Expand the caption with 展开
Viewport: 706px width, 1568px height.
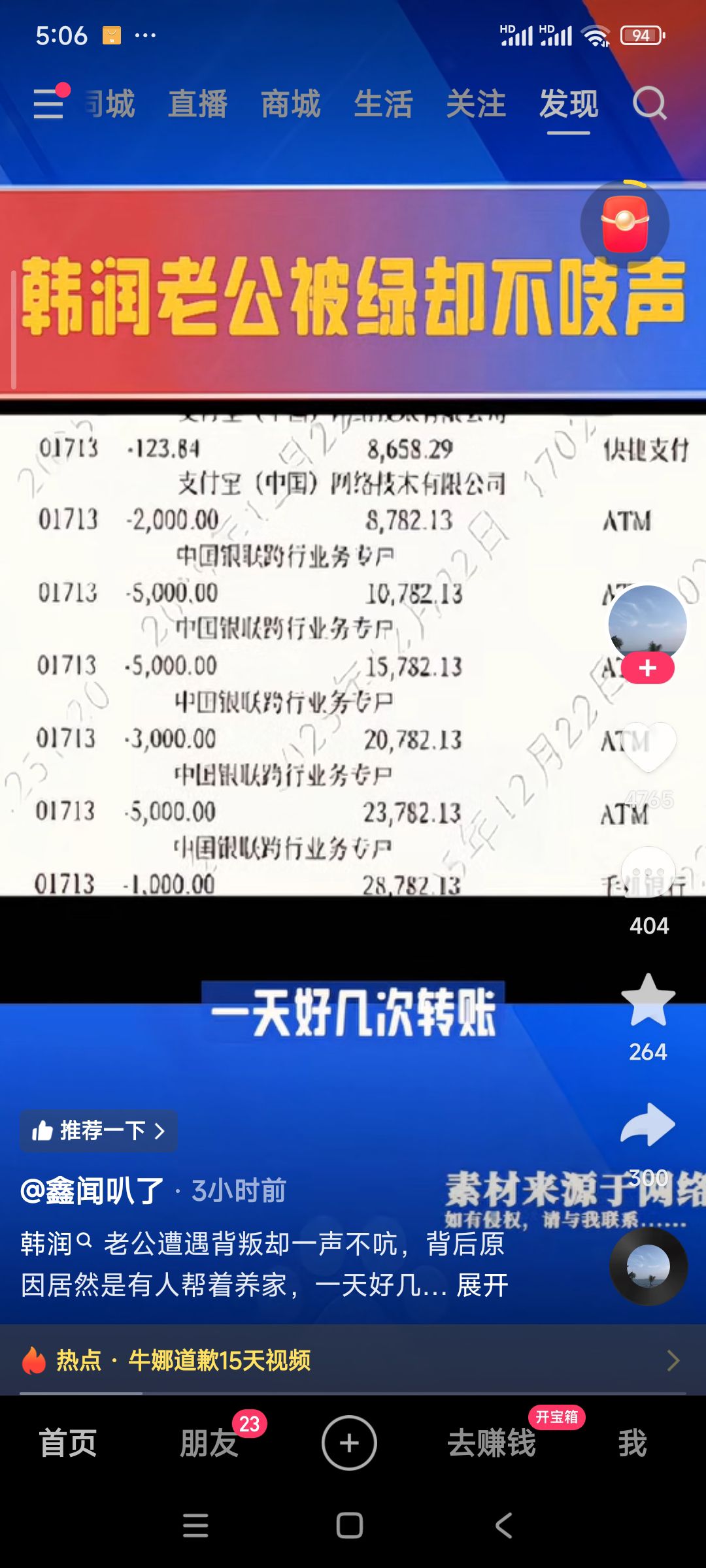482,1285
